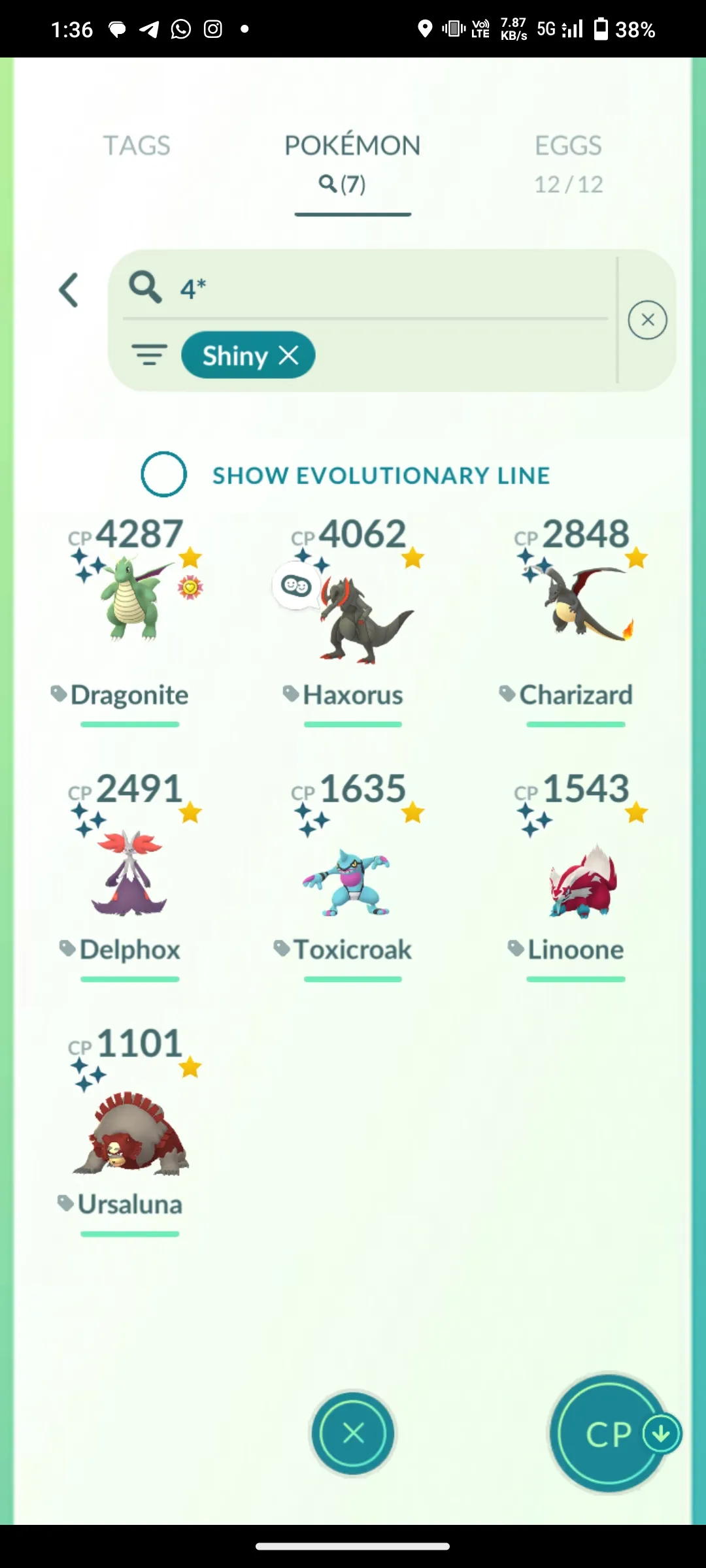Remove the Shiny filter chip
Viewport: 706px width, 1568px height.
[288, 355]
